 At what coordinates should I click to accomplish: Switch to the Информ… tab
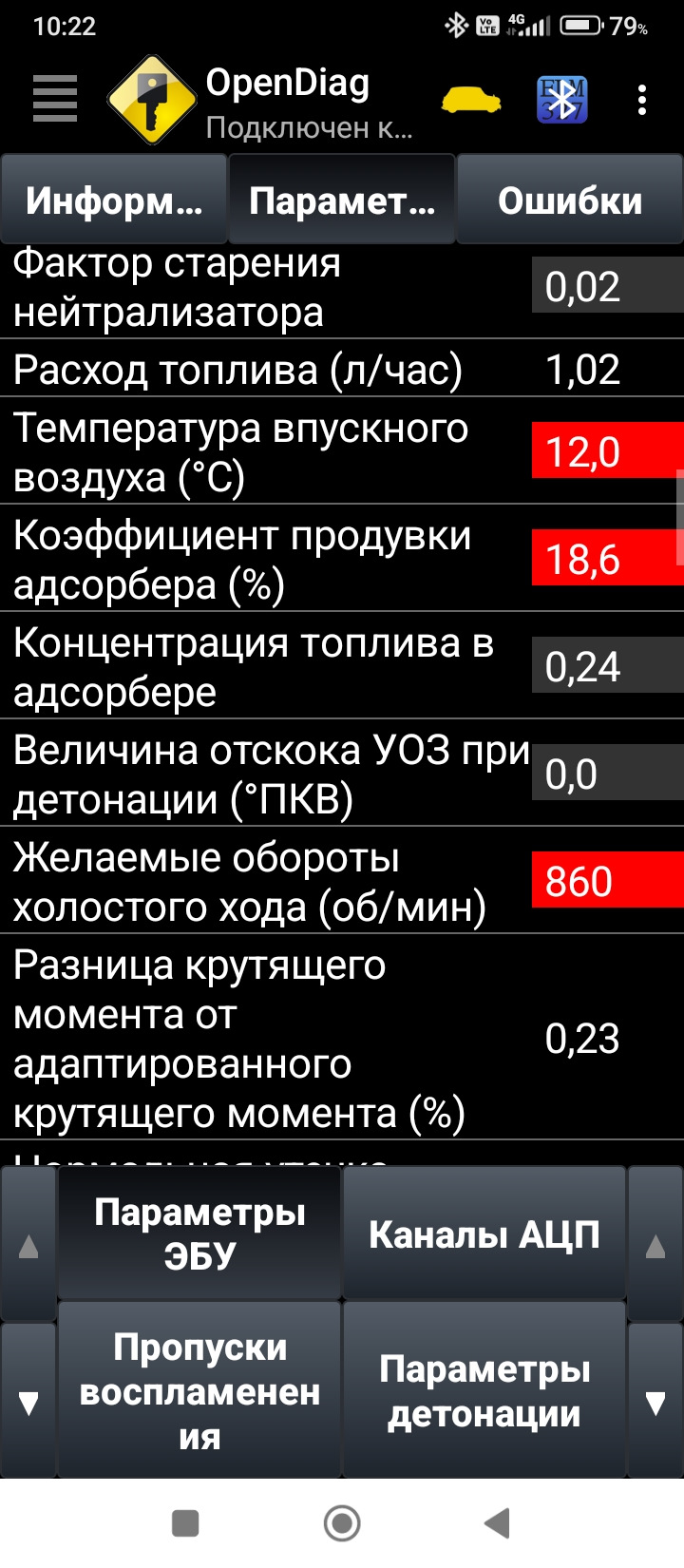114,201
